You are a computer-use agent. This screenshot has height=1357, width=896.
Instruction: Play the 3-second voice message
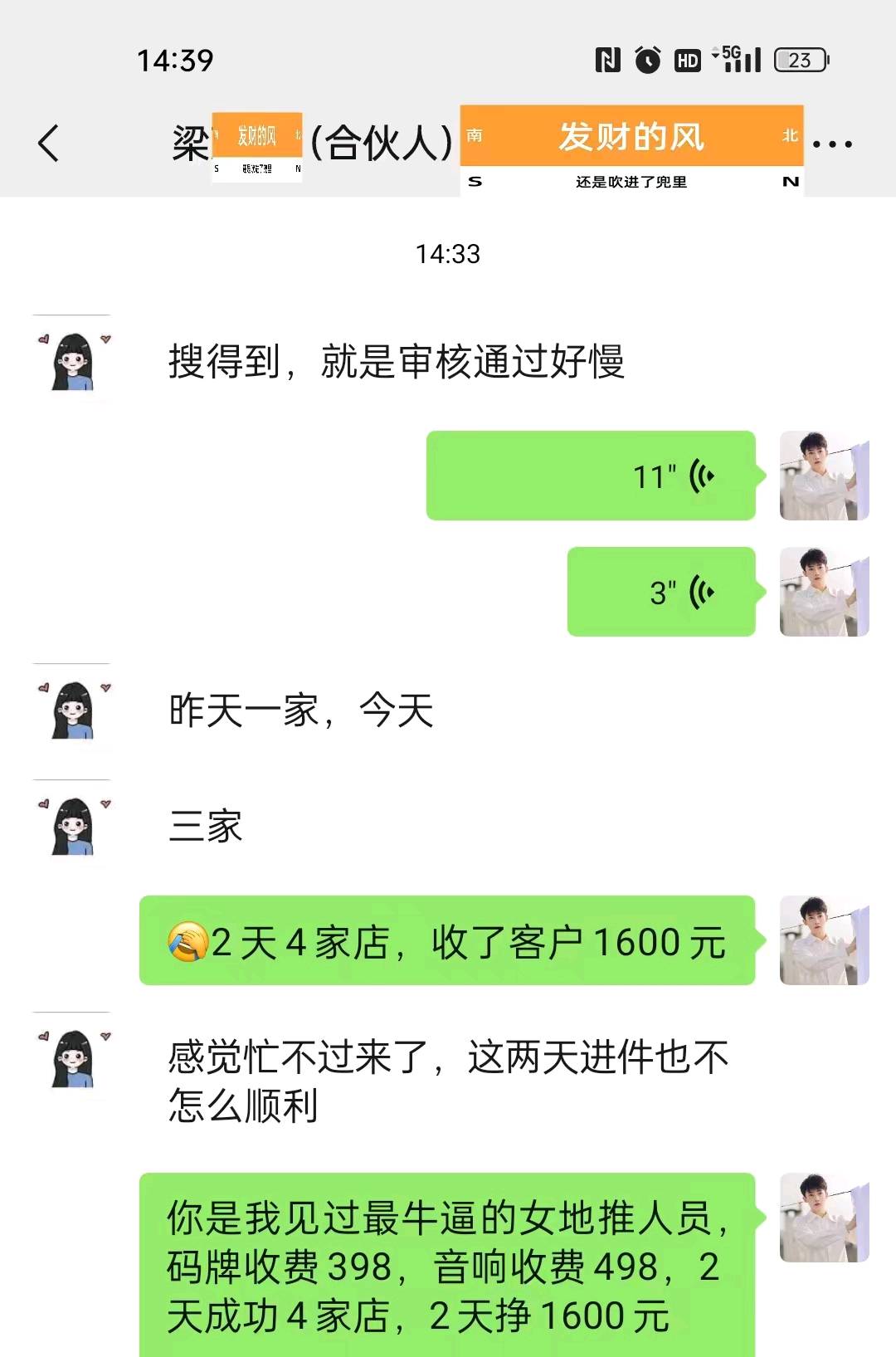[x=660, y=591]
